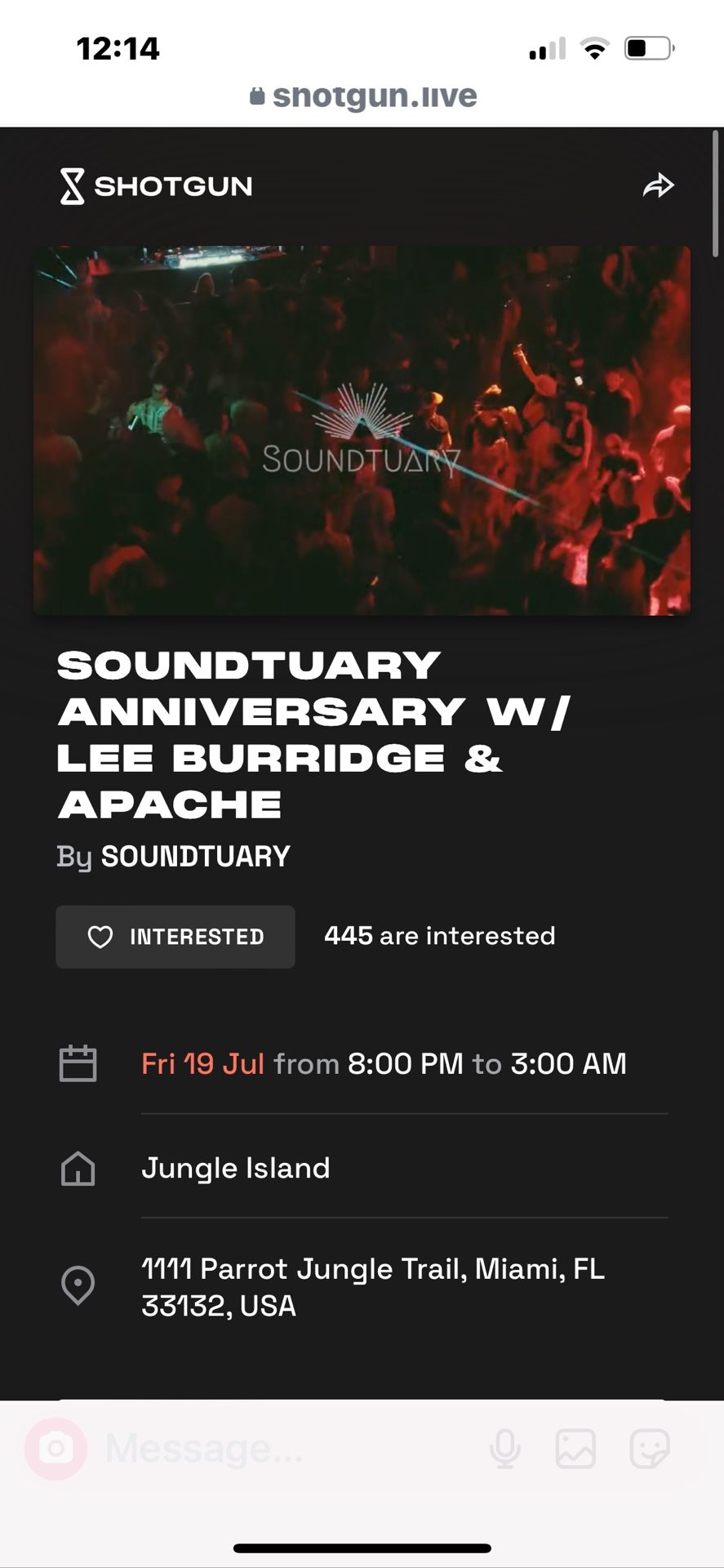
Task: Mark the event as Interested
Action: 175,937
